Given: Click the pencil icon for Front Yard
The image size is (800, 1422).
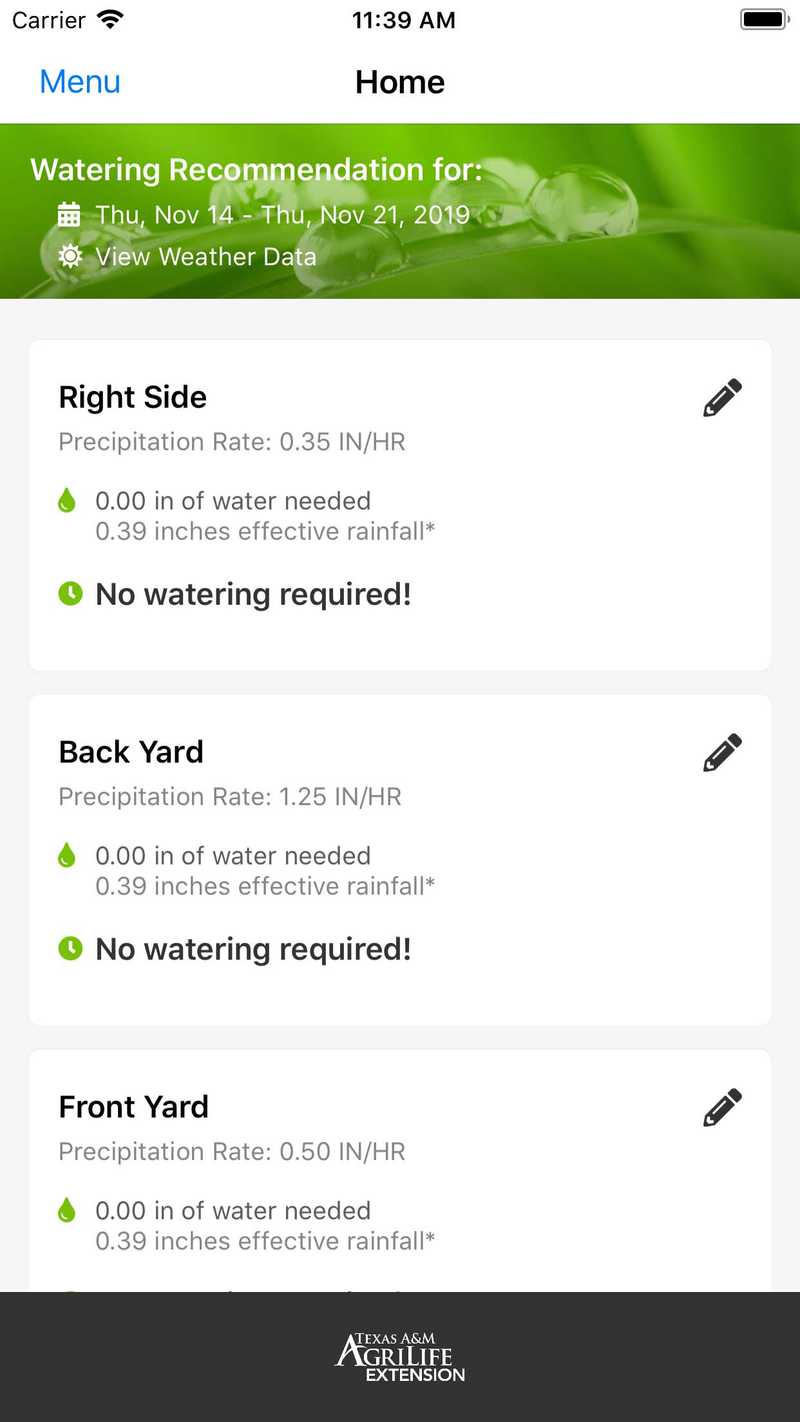Looking at the screenshot, I should [x=722, y=1107].
